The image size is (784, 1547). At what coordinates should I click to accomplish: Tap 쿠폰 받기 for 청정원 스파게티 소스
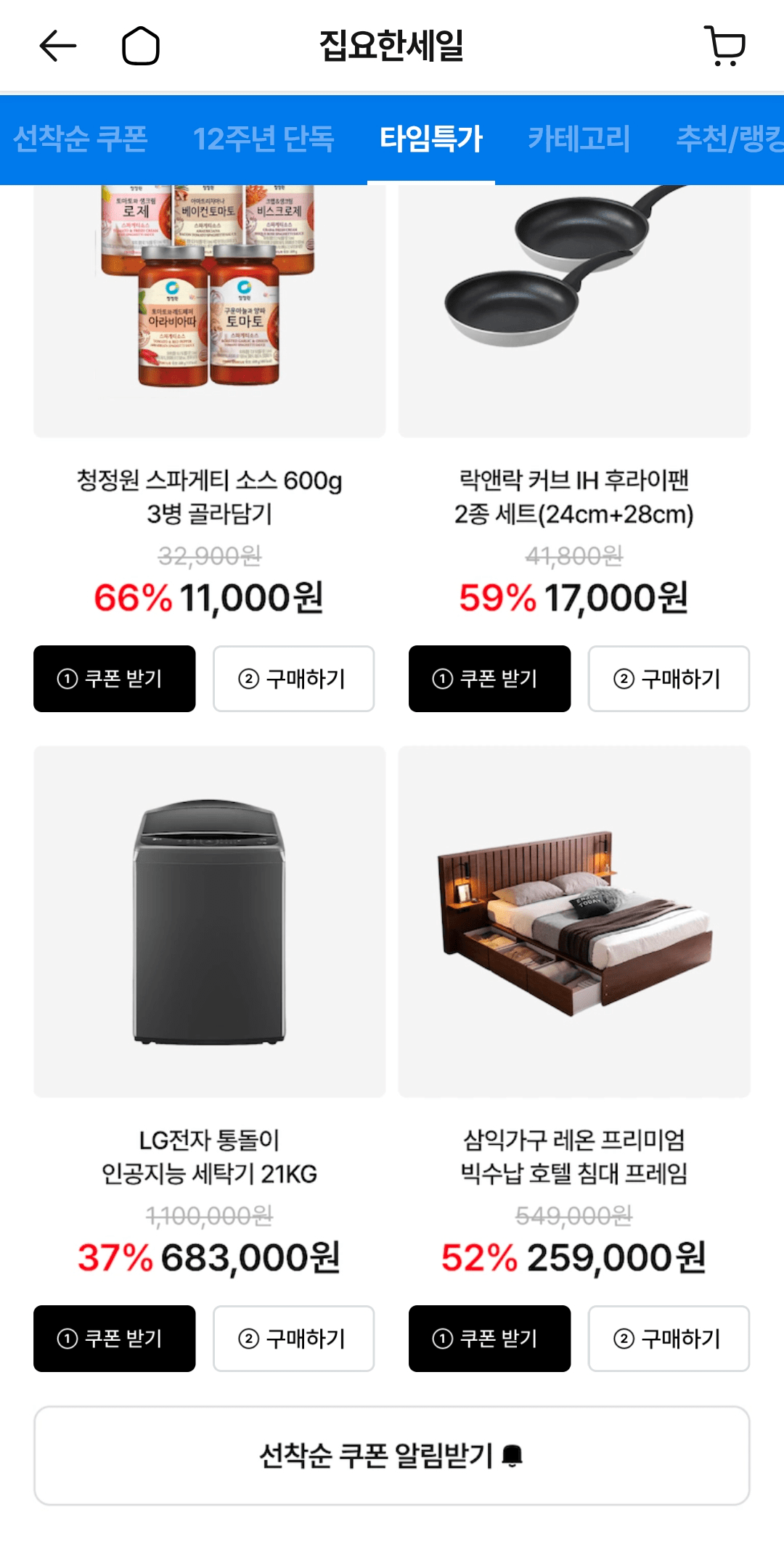click(x=115, y=679)
